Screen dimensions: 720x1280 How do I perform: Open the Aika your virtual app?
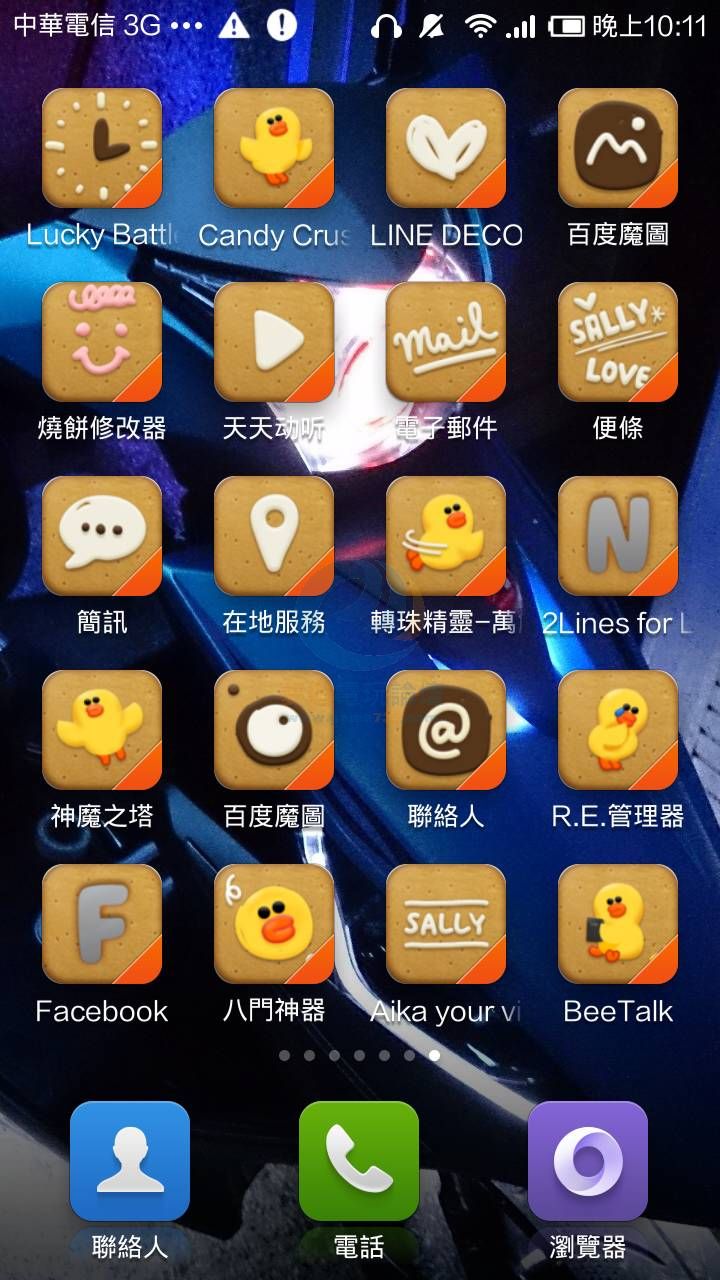point(446,924)
